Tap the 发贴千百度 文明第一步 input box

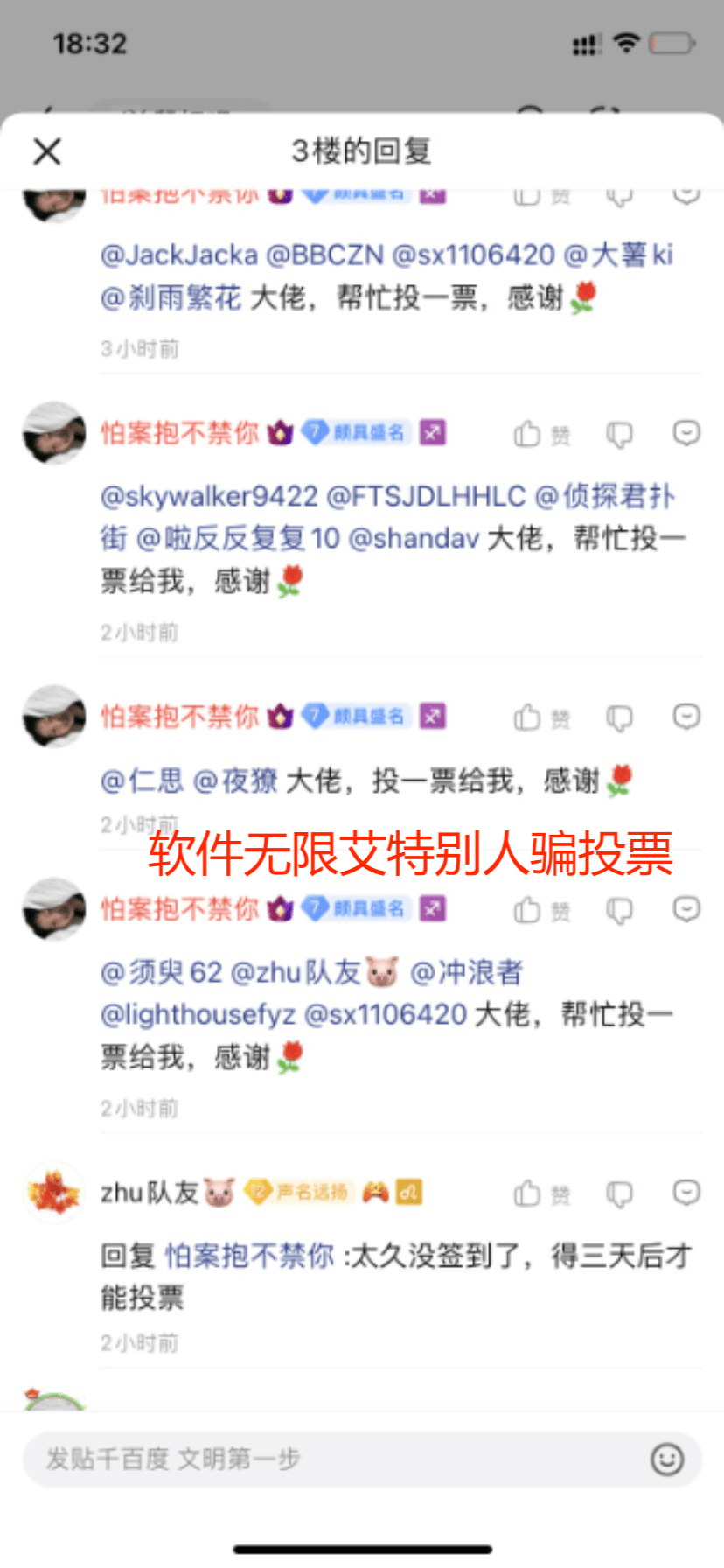332,1459
